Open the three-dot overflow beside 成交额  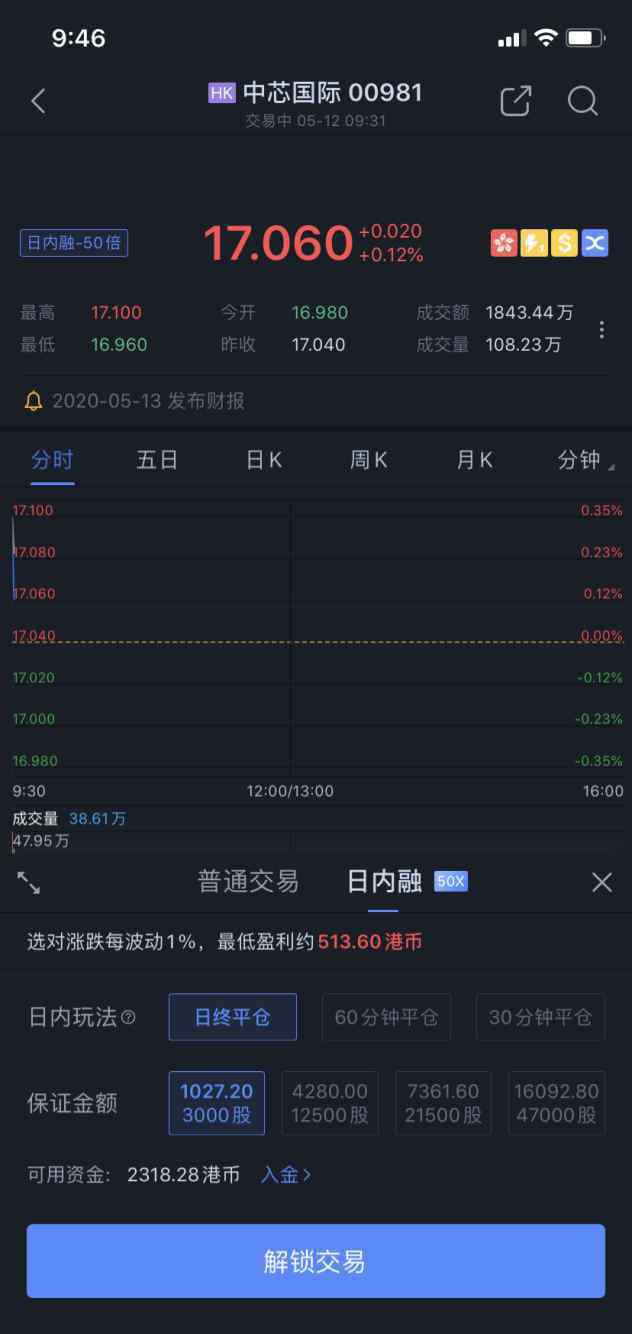pos(601,329)
